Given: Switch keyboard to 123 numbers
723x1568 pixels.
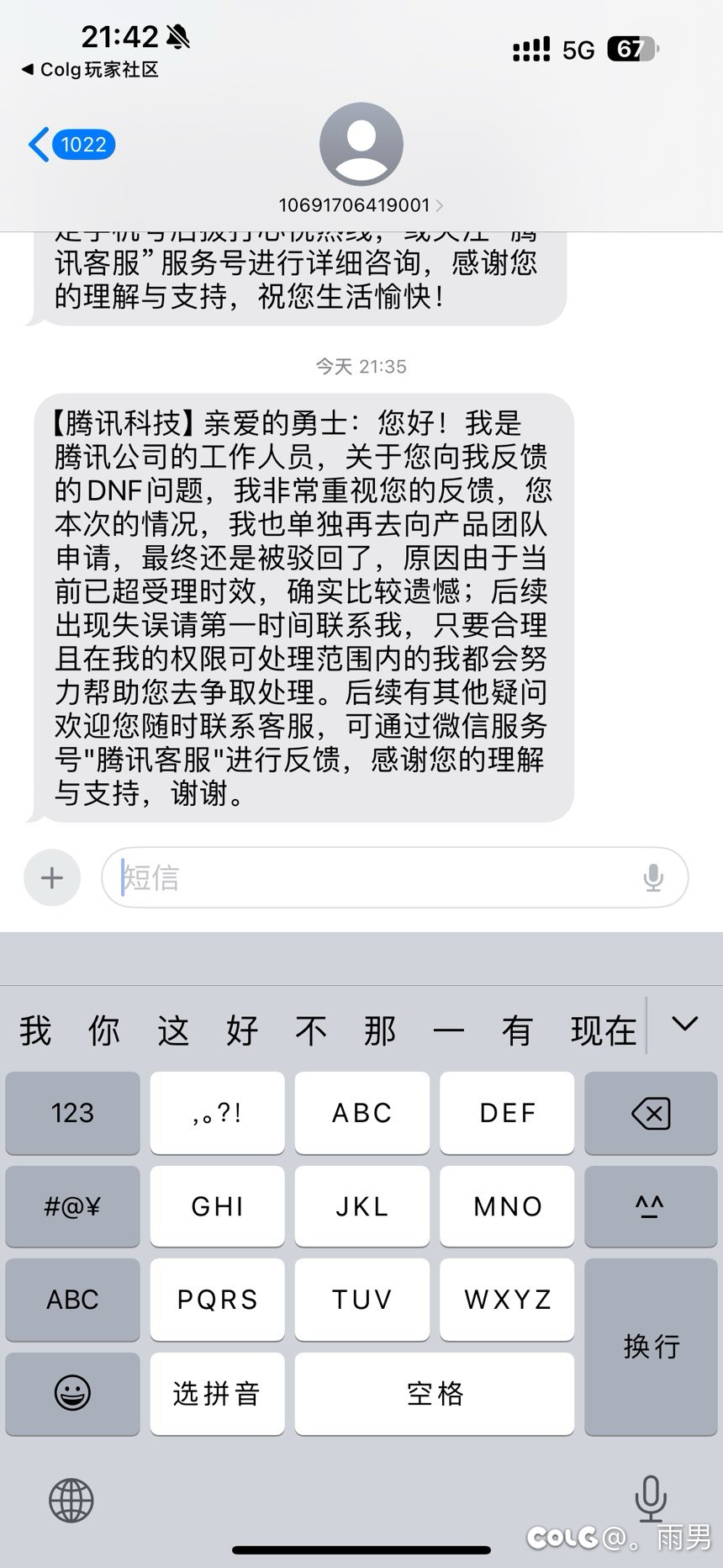Looking at the screenshot, I should [72, 1113].
